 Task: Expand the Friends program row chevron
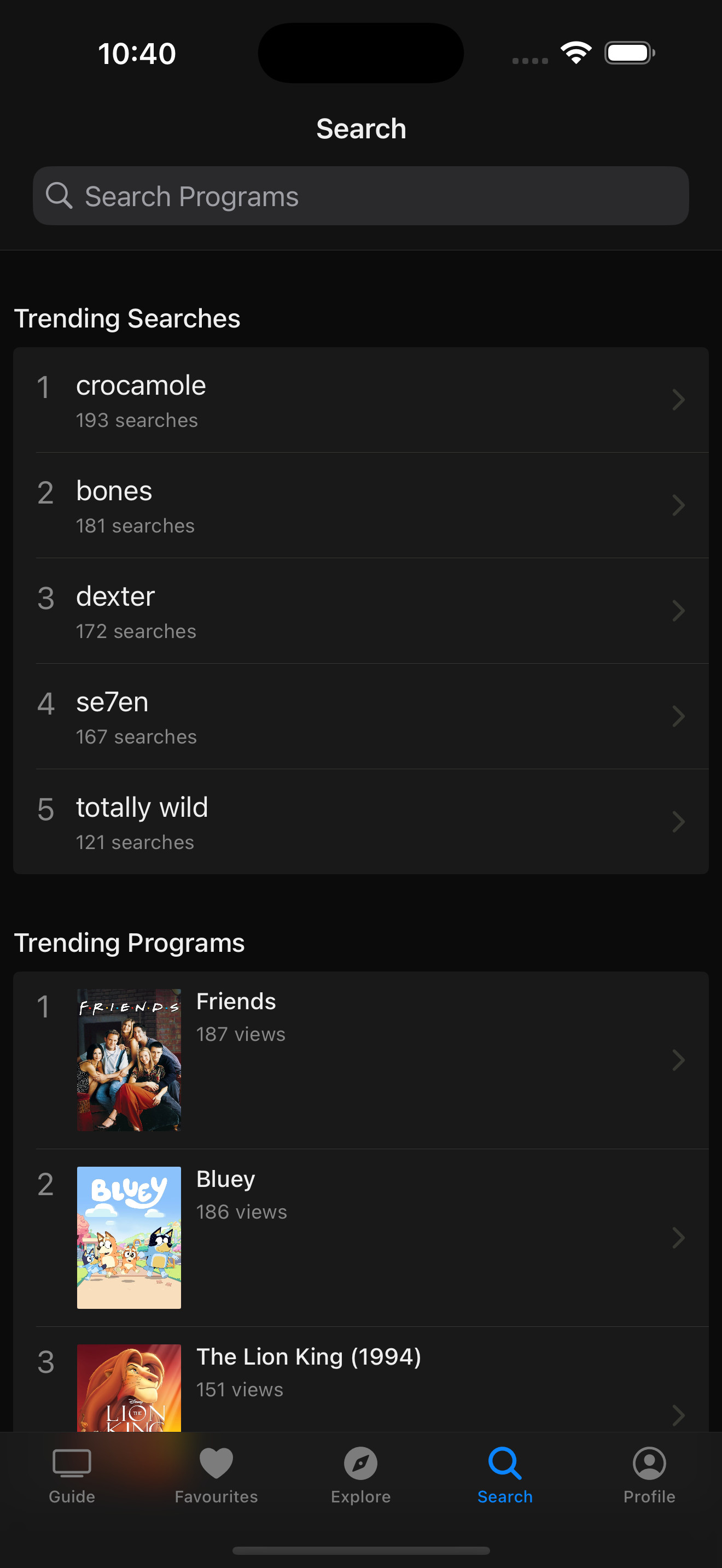point(678,1059)
